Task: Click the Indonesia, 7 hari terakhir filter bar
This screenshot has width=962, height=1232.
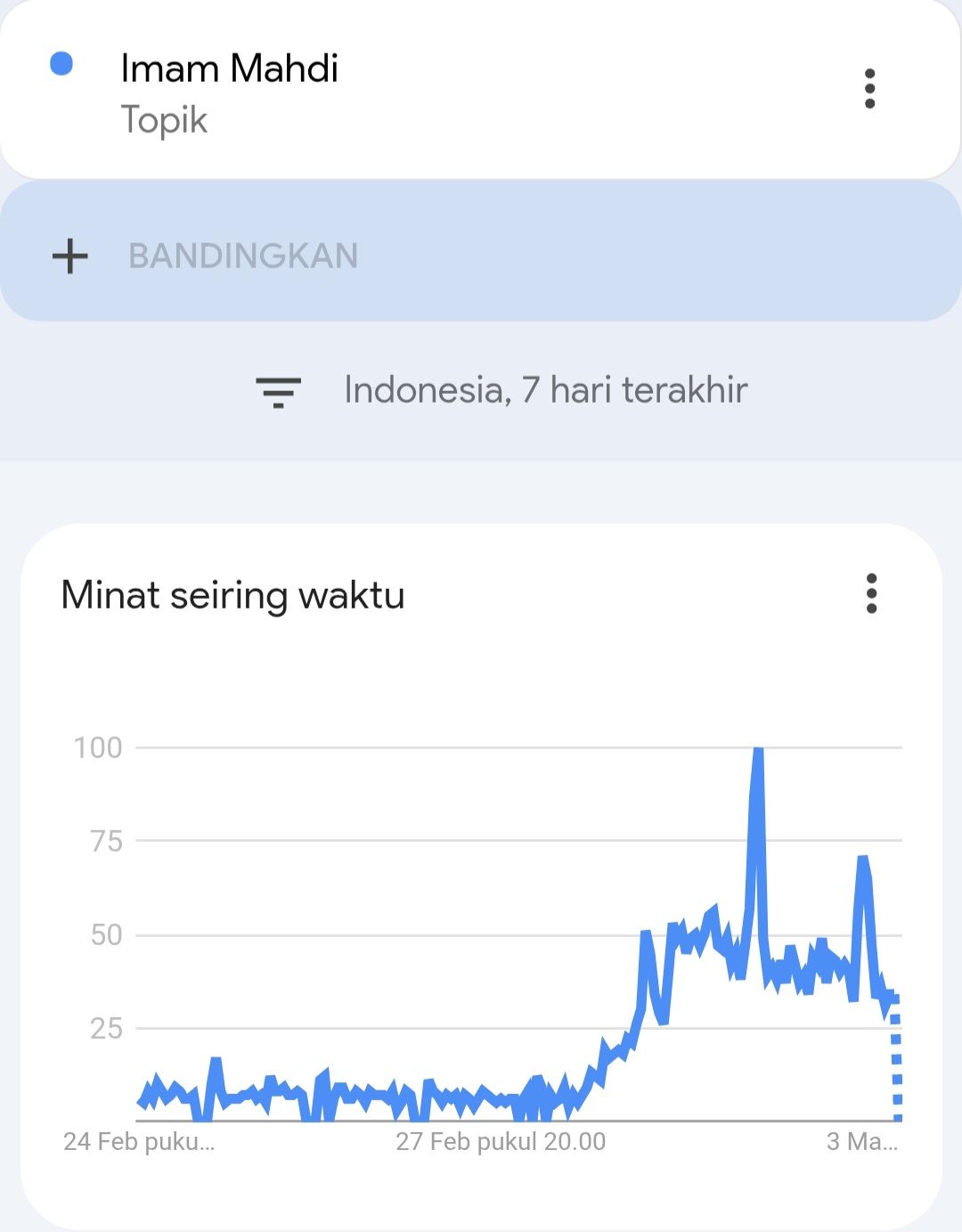Action: pyautogui.click(x=546, y=389)
